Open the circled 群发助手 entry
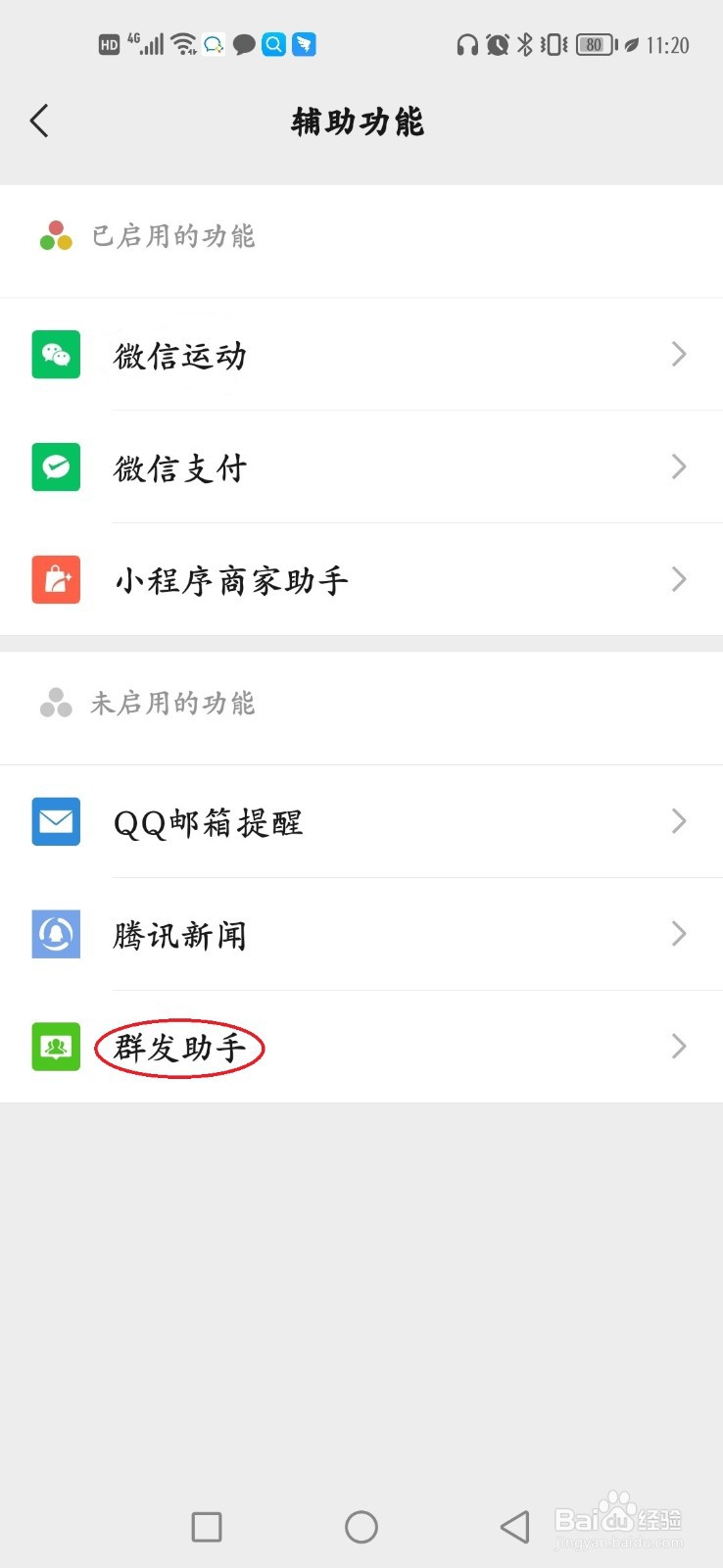723x1568 pixels. [179, 1047]
